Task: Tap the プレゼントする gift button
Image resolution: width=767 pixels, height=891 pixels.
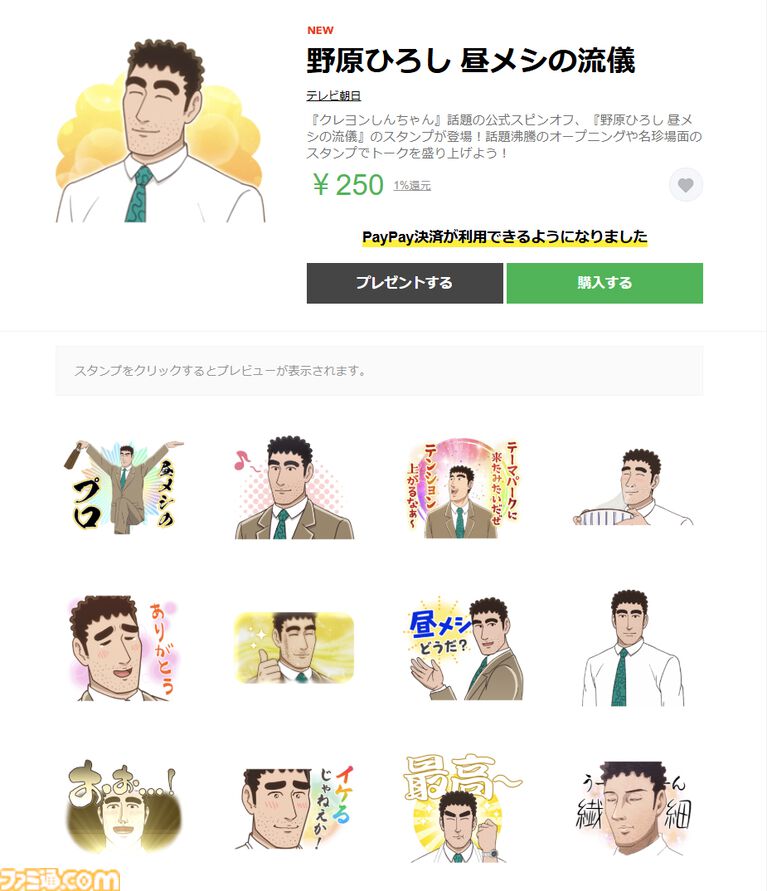Action: point(404,283)
